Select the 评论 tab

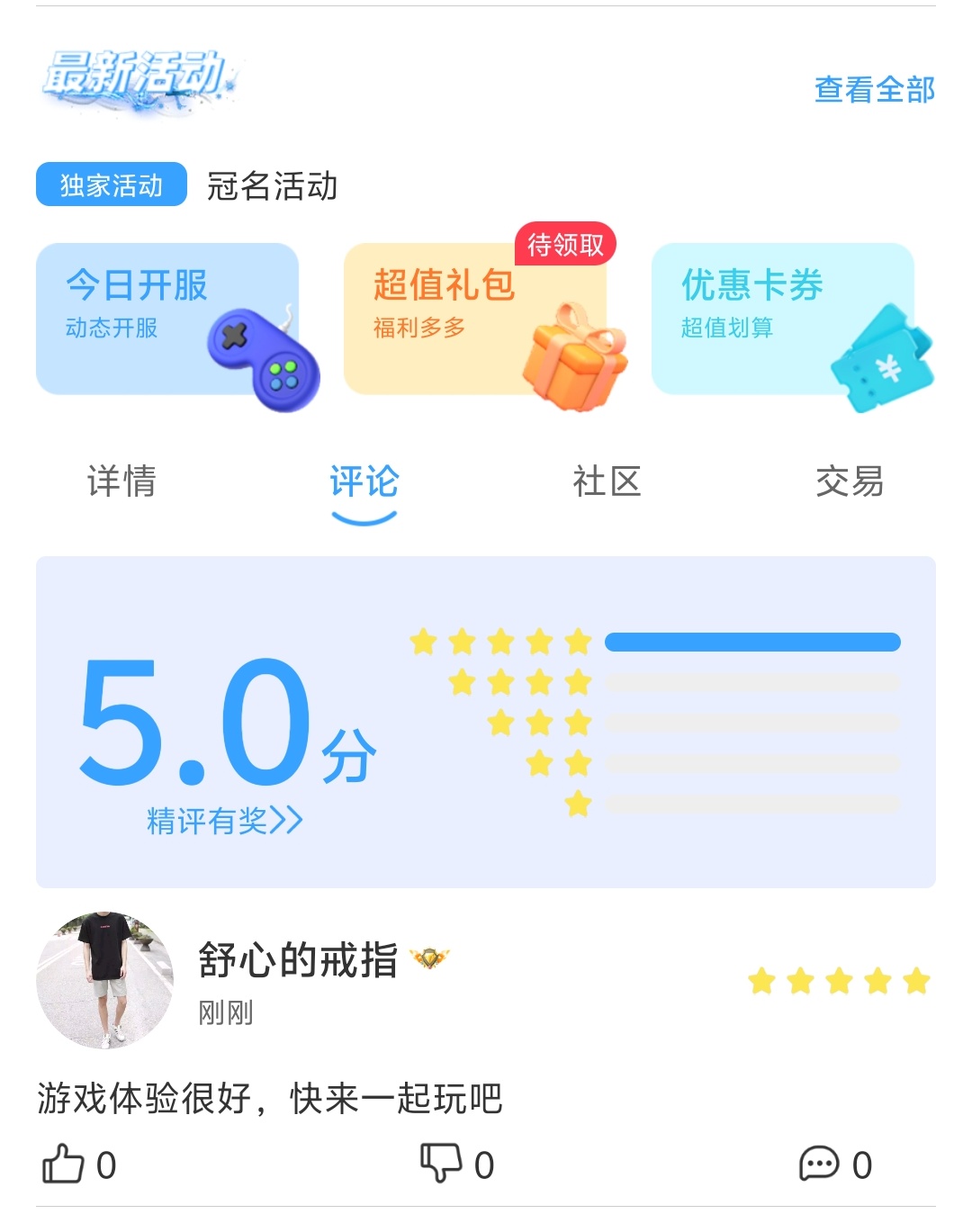(x=364, y=481)
